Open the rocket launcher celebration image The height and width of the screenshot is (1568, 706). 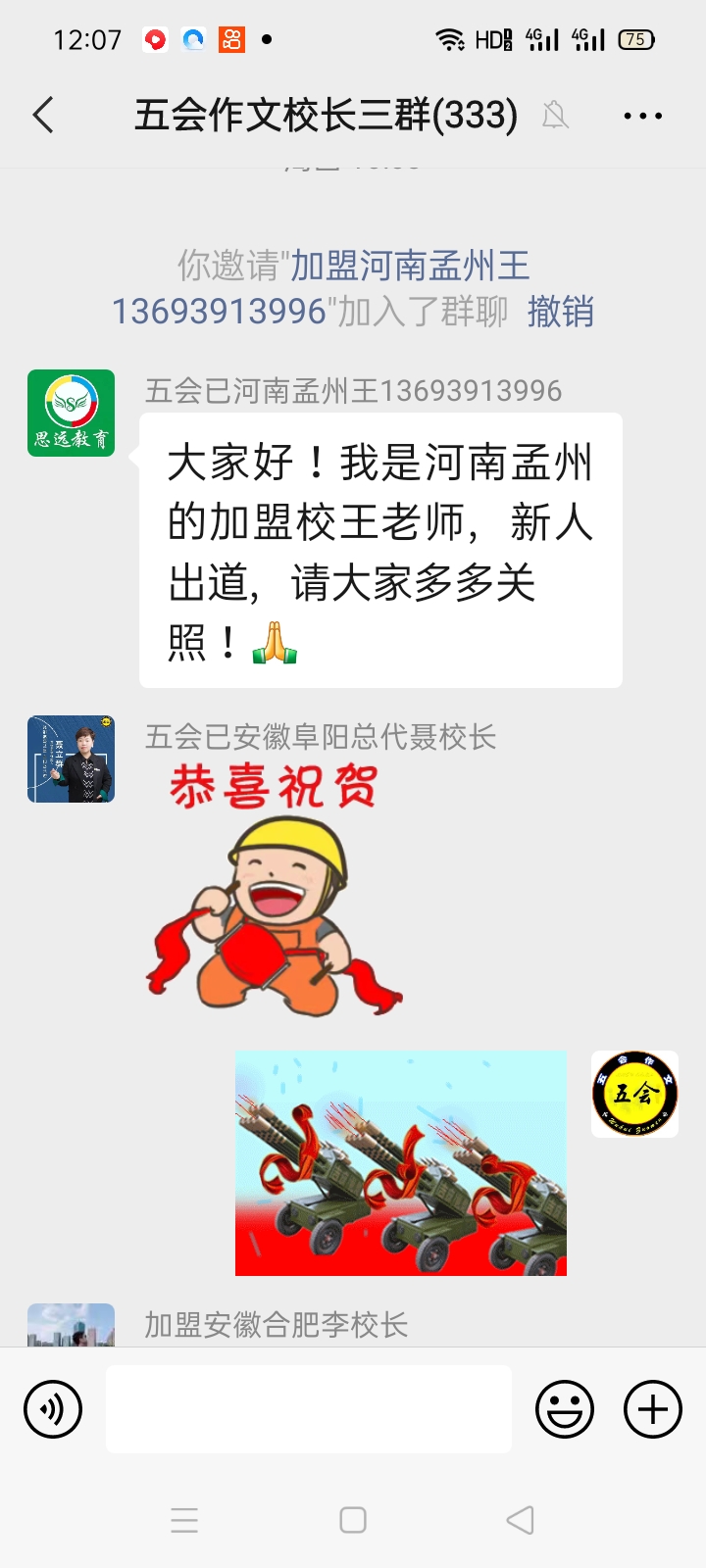click(x=400, y=1162)
